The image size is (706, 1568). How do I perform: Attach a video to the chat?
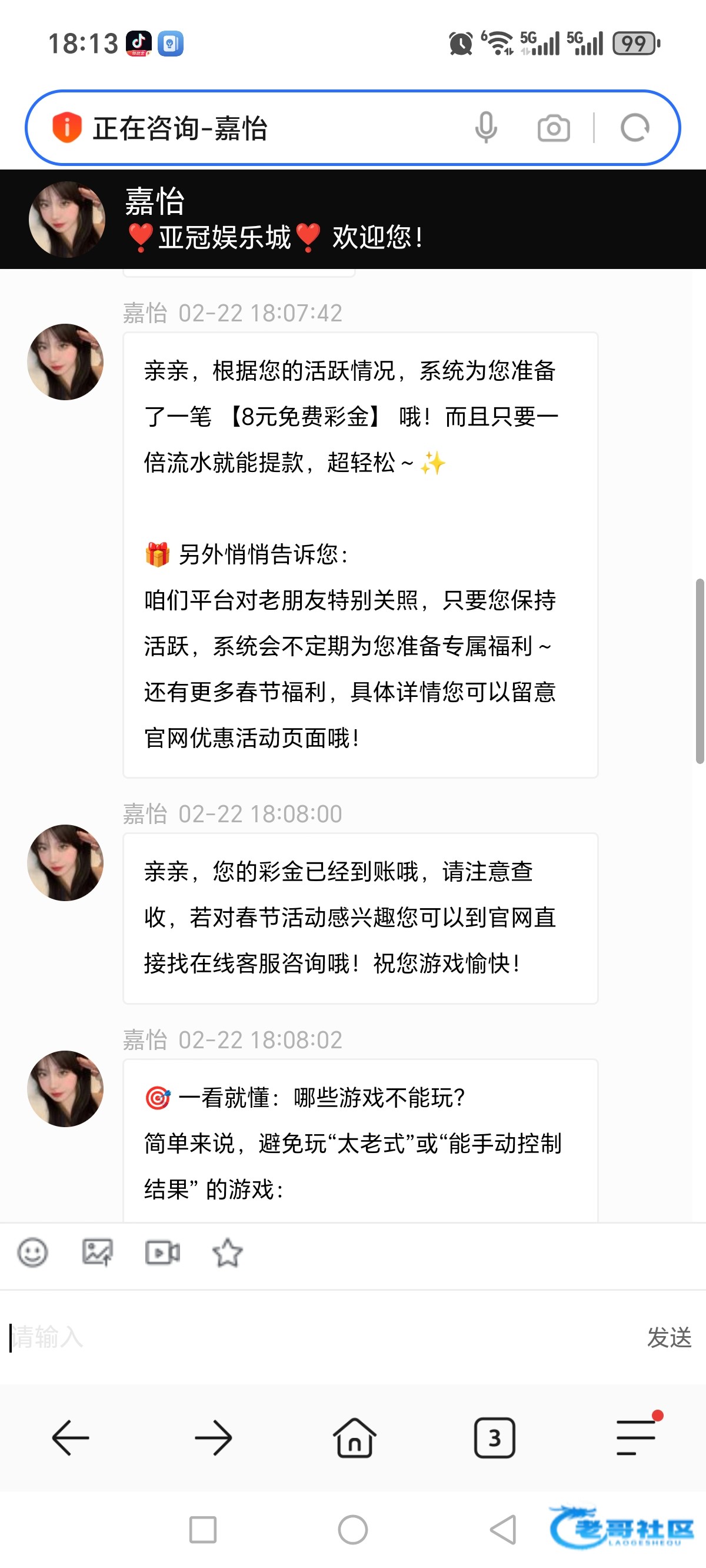(162, 1253)
